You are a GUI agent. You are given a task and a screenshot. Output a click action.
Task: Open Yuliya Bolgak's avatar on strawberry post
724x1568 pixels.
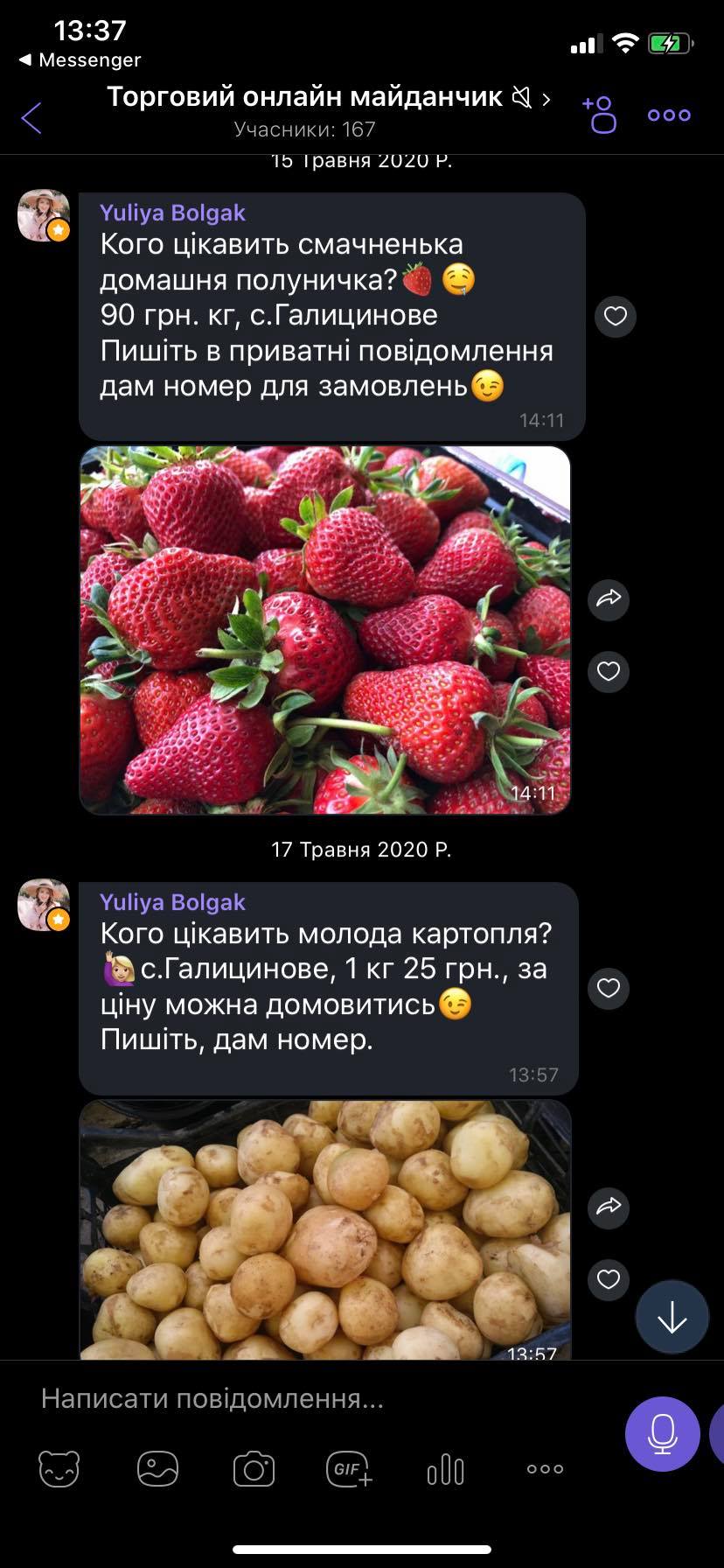[x=44, y=215]
